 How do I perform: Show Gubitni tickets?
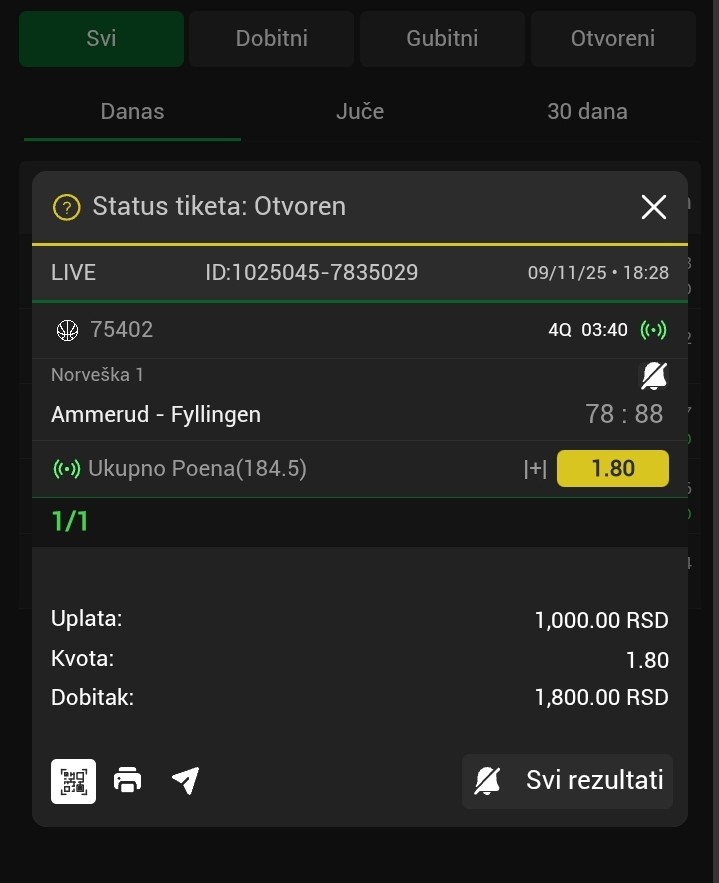(x=442, y=39)
